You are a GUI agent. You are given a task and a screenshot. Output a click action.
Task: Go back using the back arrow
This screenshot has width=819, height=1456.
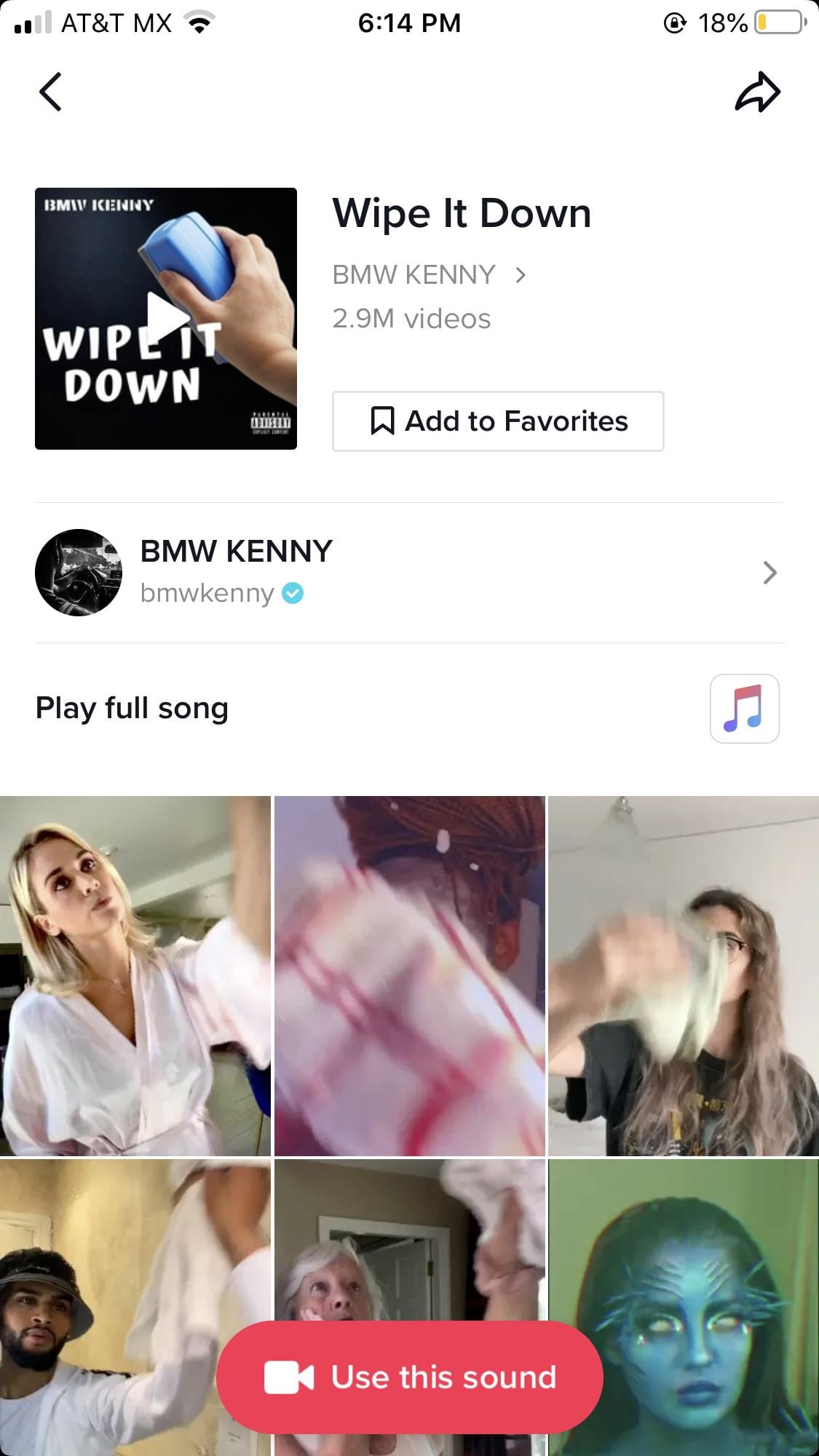coord(50,92)
